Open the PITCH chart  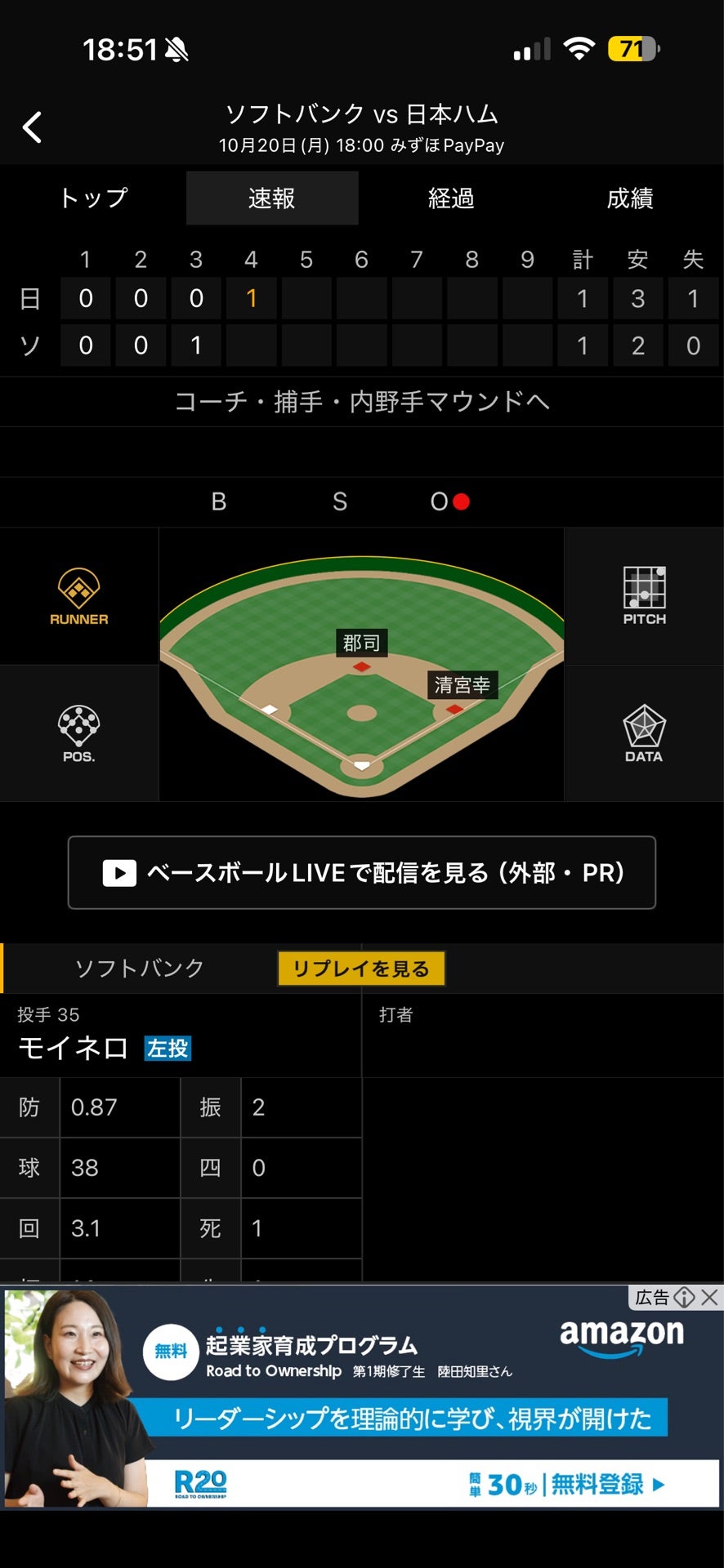(x=644, y=596)
